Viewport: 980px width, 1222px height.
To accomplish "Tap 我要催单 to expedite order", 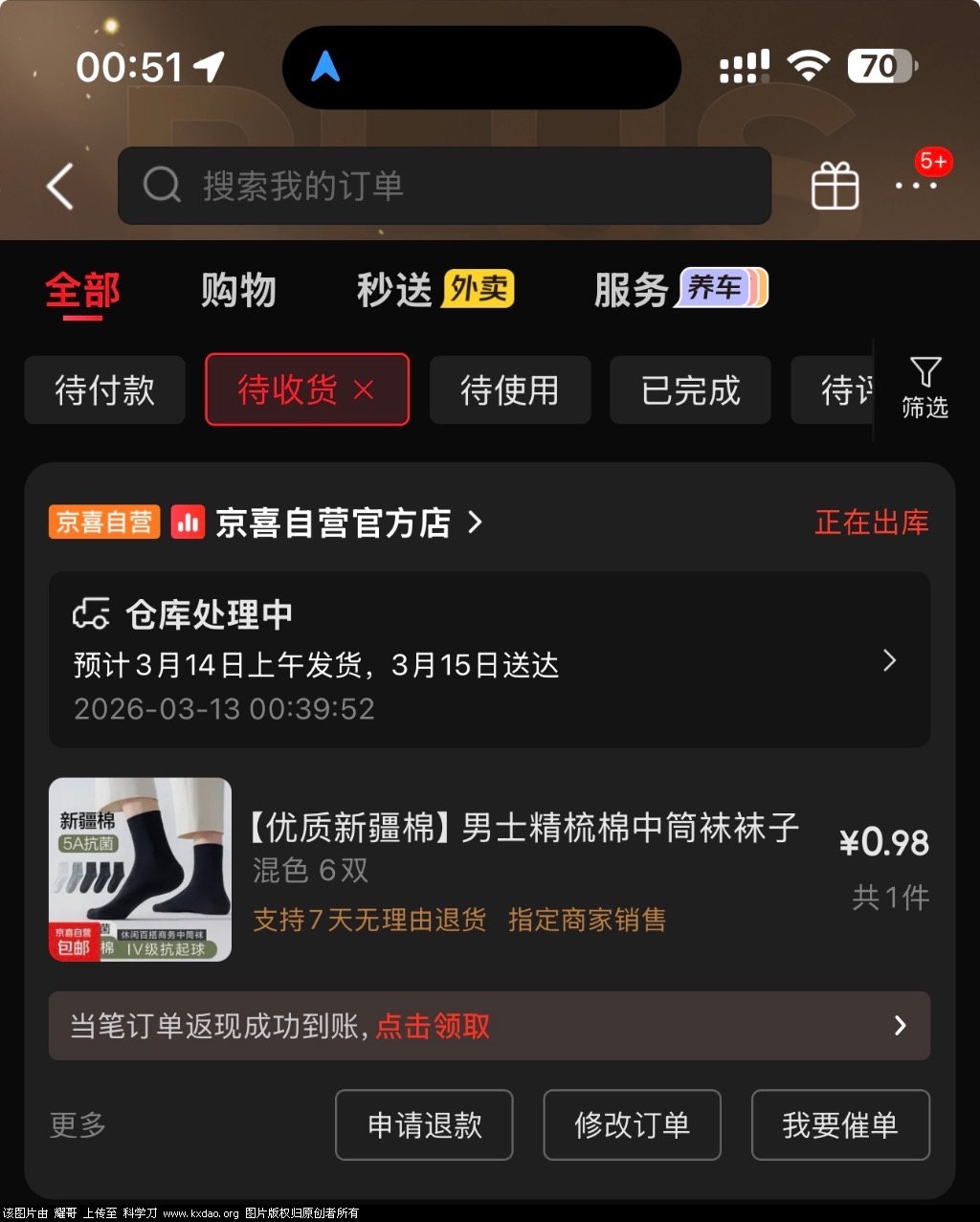I will (x=840, y=1125).
